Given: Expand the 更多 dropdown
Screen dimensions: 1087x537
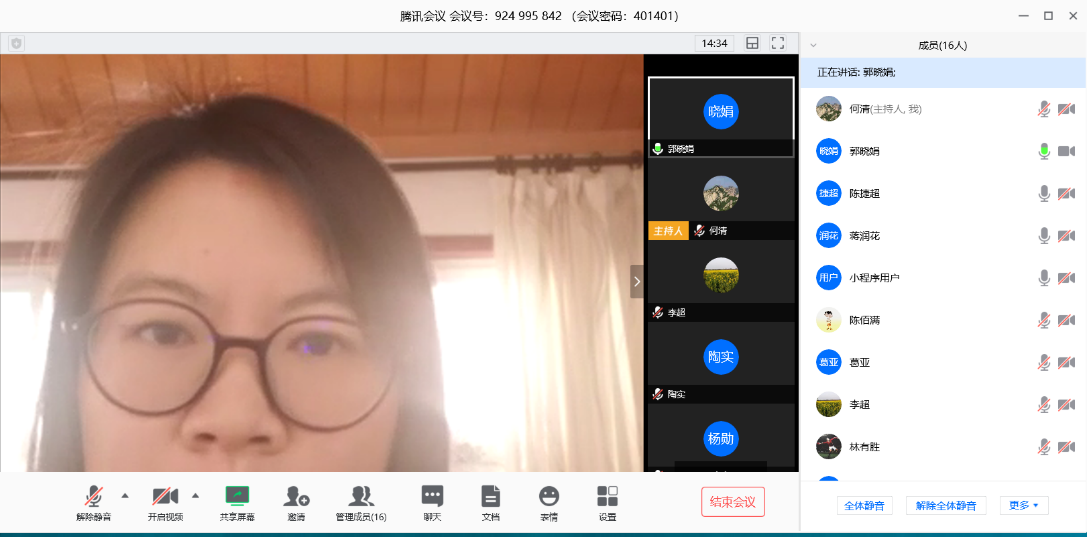Looking at the screenshot, I should [1023, 505].
